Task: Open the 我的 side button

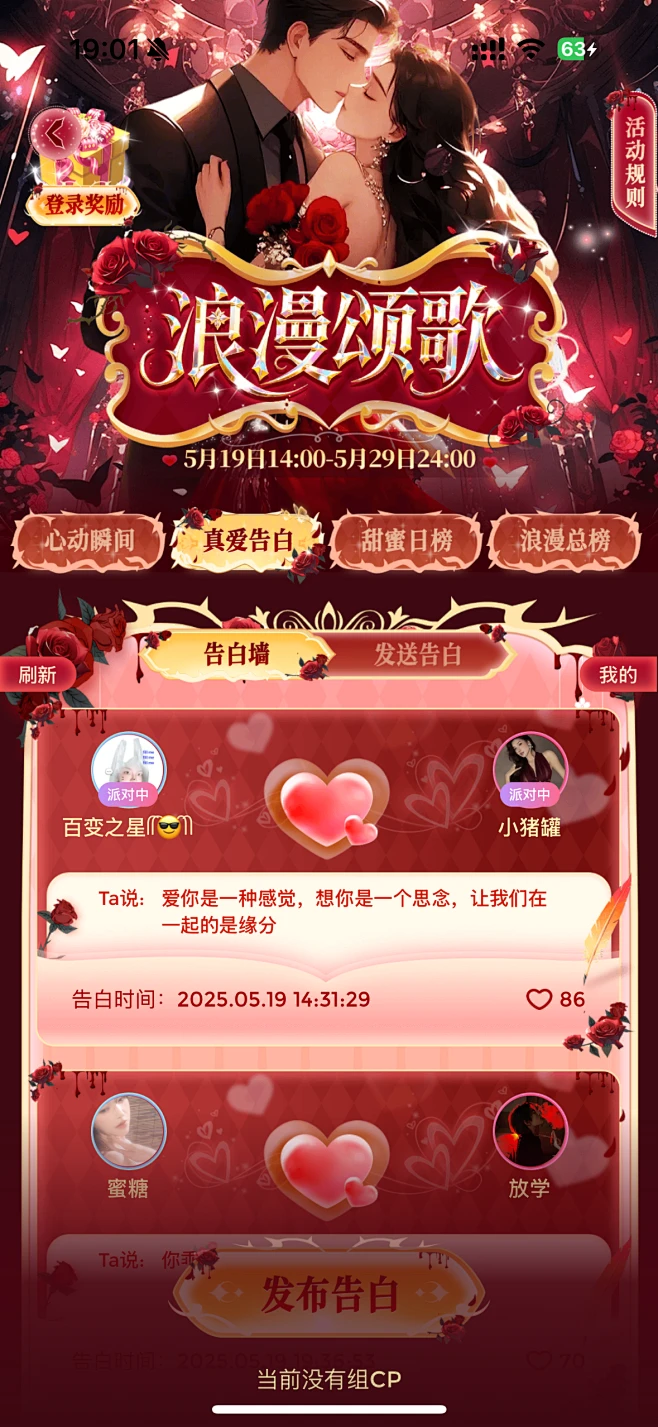Action: coord(617,674)
